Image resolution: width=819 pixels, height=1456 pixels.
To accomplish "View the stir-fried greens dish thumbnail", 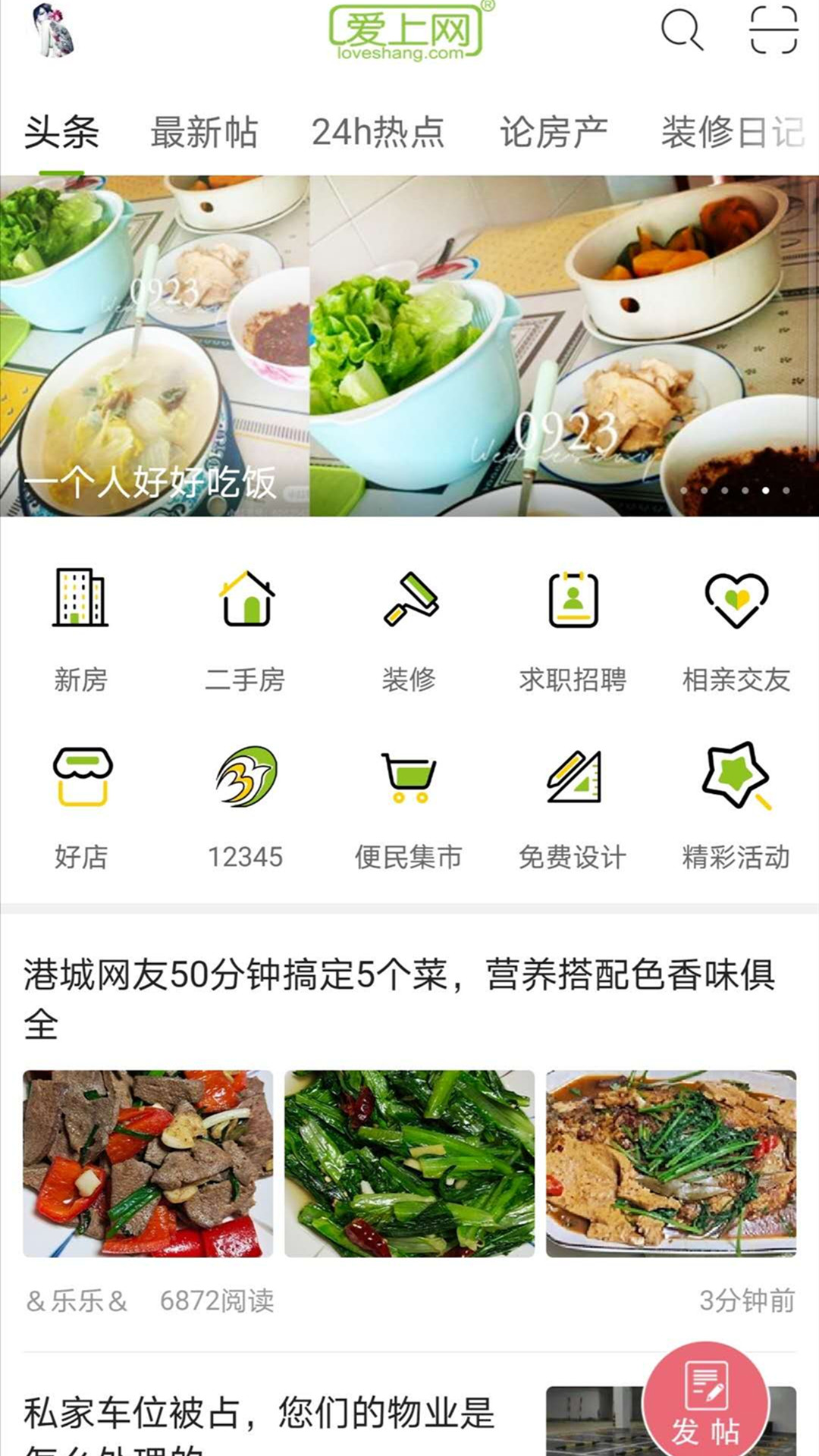I will click(409, 1160).
